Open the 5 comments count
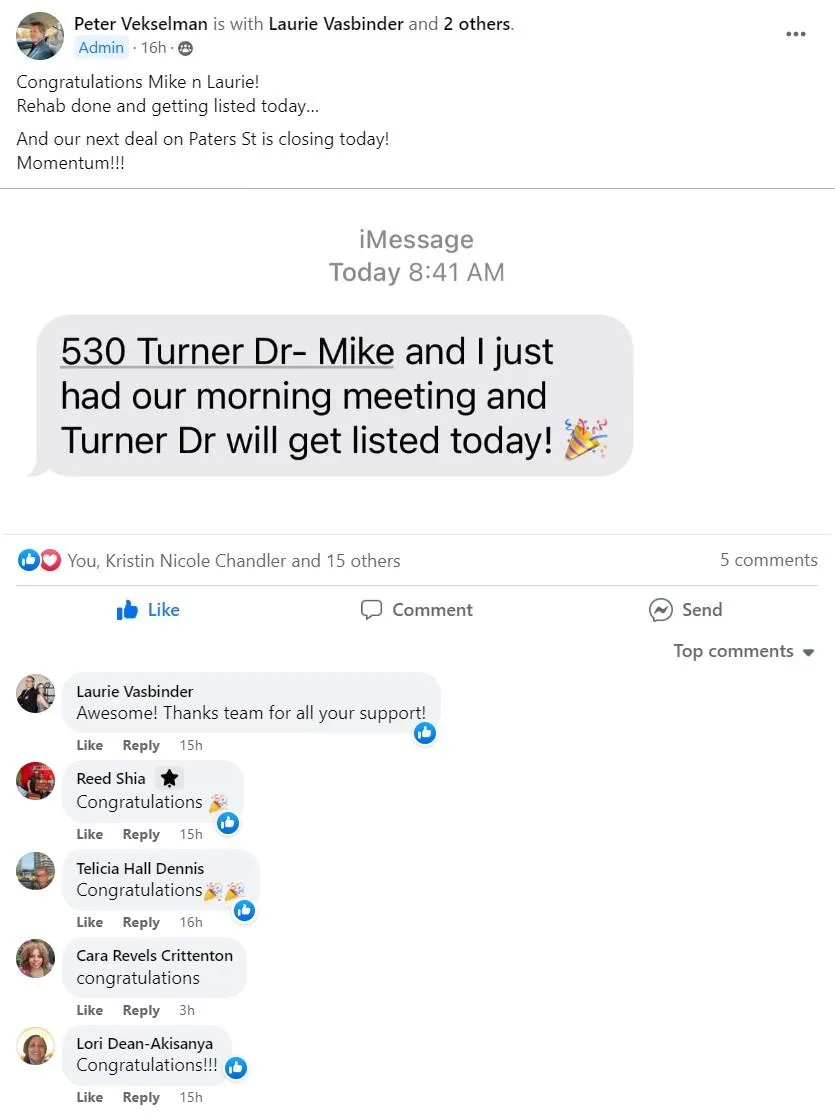 click(768, 560)
